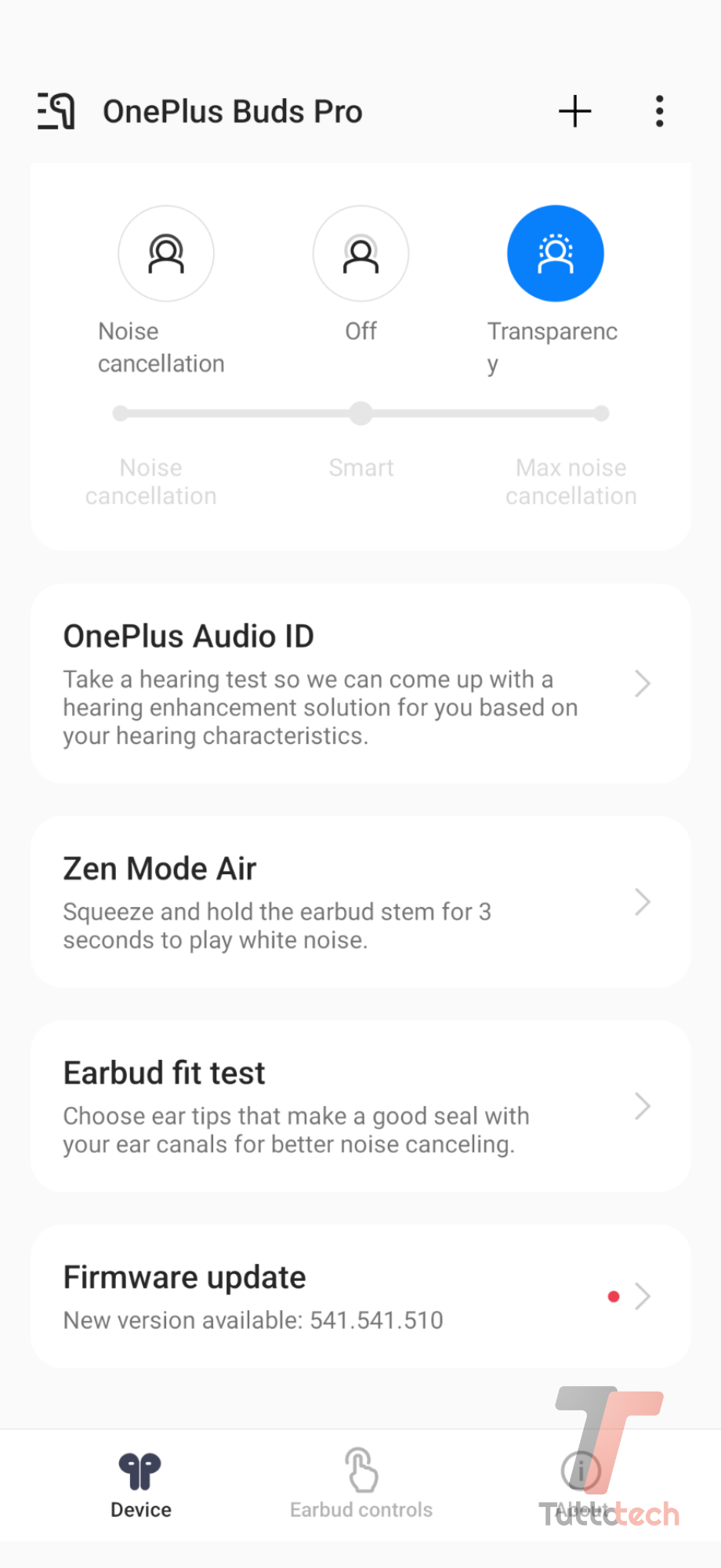The height and width of the screenshot is (1568, 721).
Task: Go to the Device tab
Action: pyautogui.click(x=140, y=1483)
